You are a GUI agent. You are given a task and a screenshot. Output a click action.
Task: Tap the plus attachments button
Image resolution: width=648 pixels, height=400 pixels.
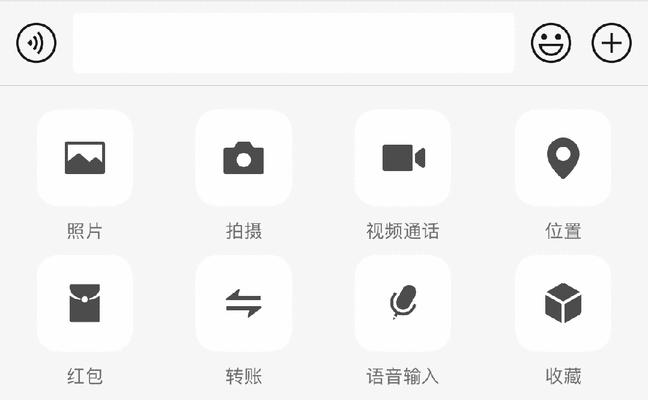(612, 43)
